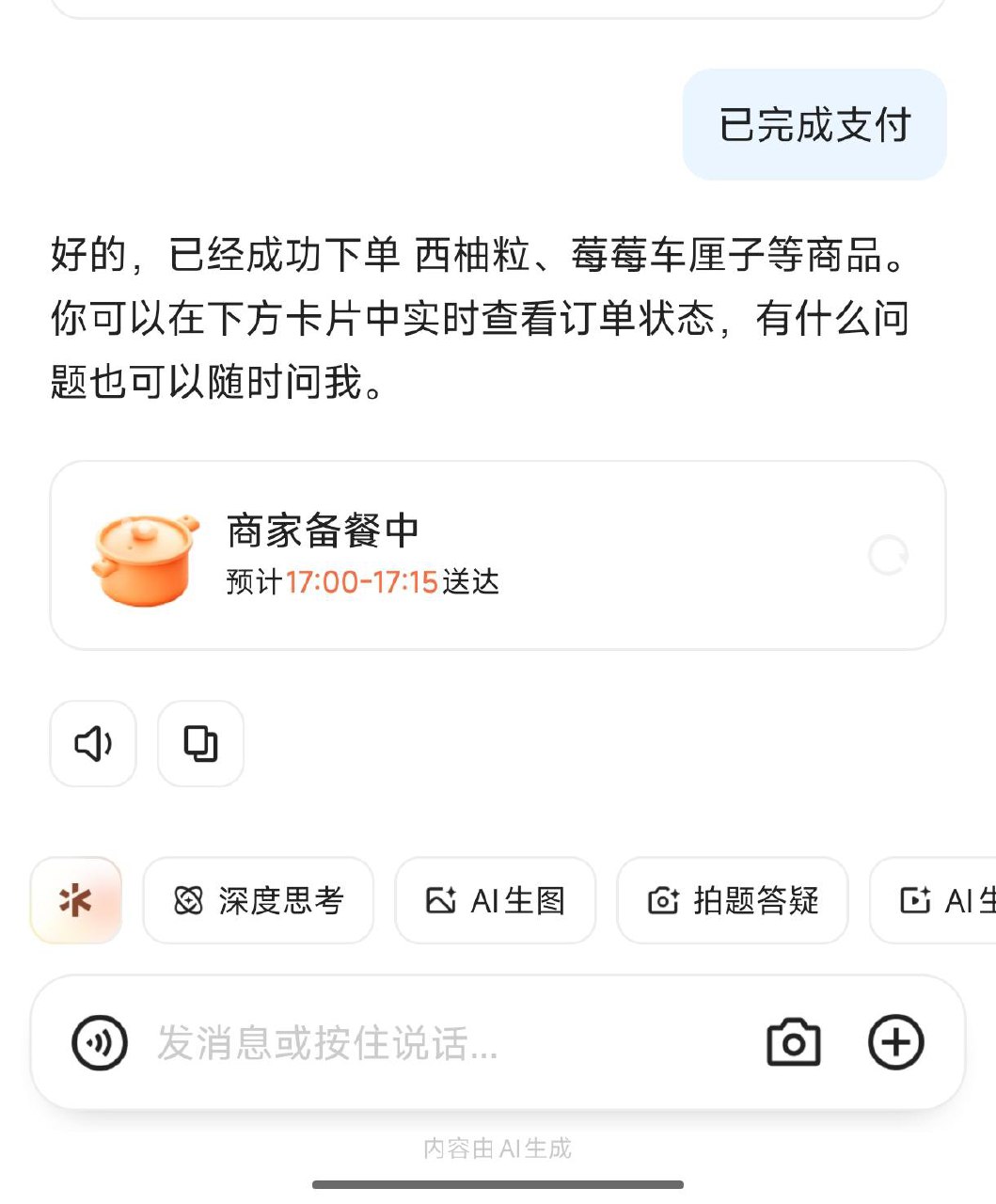Tap the plus icon for more options
Viewport: 996px width, 1204px height.
click(895, 1042)
